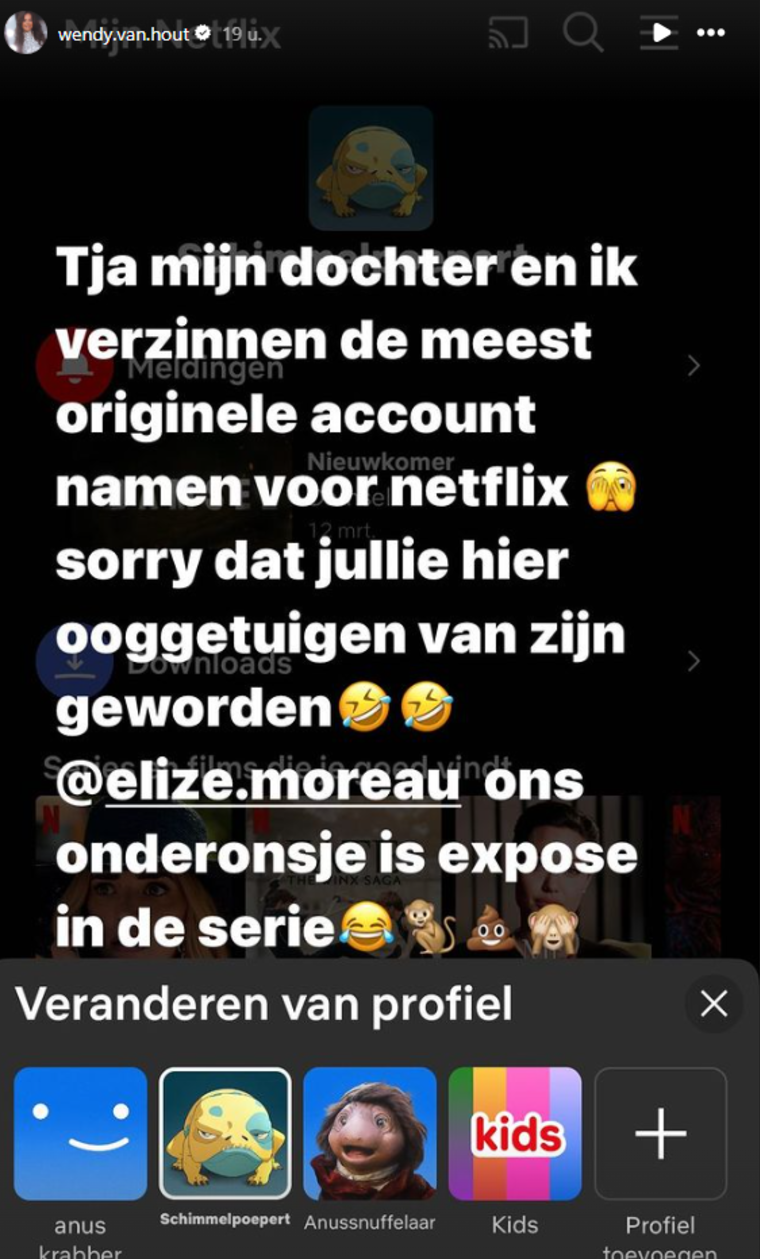Resume story playback with the play button
The width and height of the screenshot is (760, 1259).
661,33
